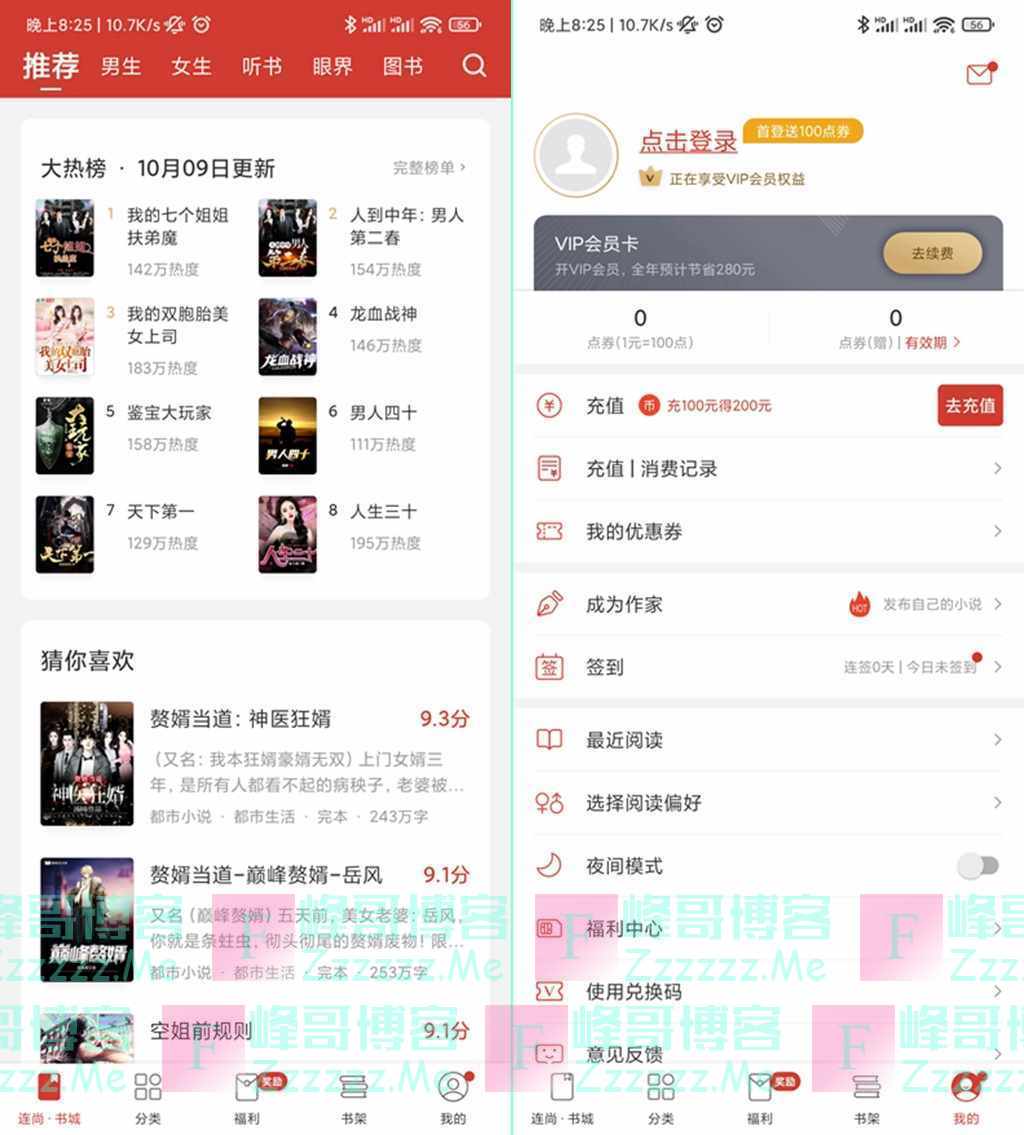Open 我的优惠券
1024x1135 pixels.
765,531
